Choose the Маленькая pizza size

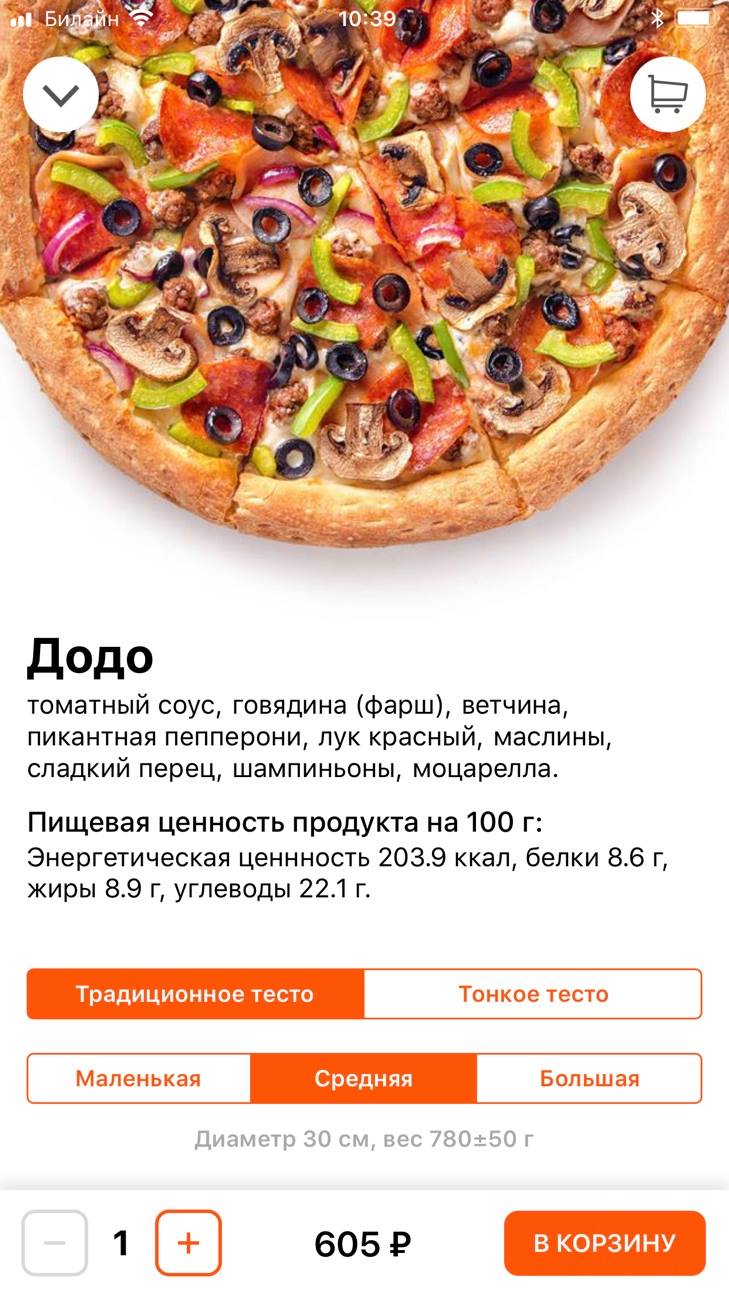click(138, 1079)
